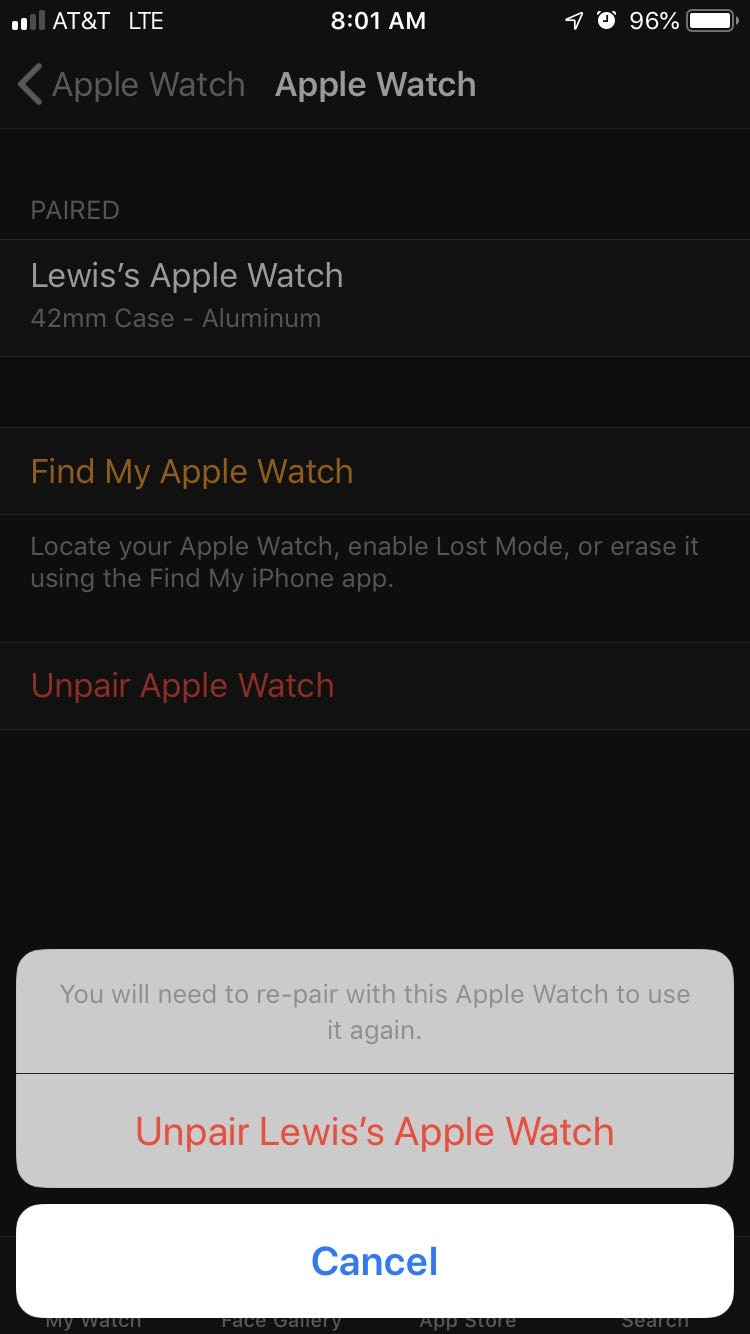Dismiss the sheet with Cancel
Viewport: 750px width, 1334px height.
(x=375, y=1261)
